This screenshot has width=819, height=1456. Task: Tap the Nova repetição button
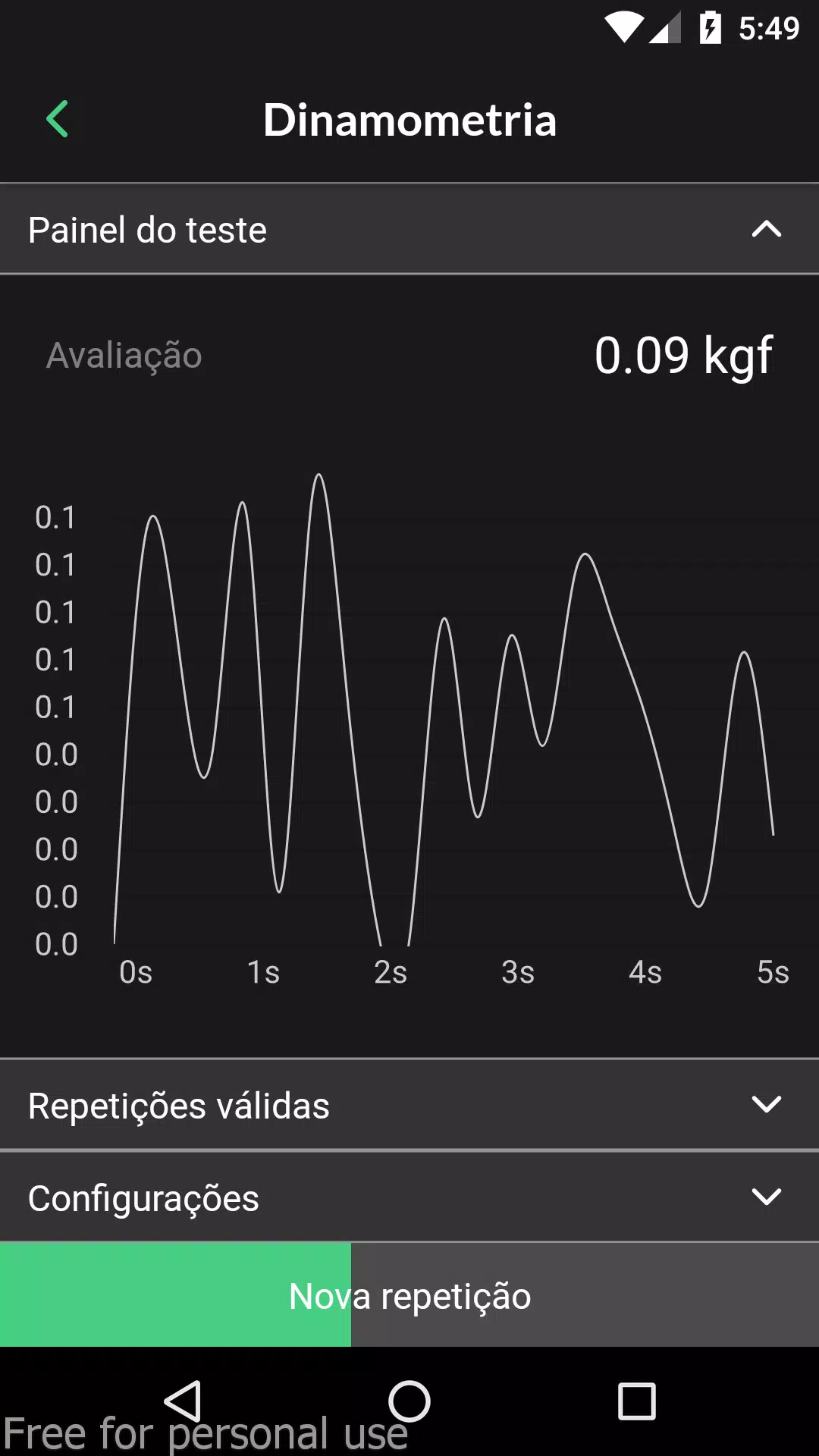click(x=409, y=1296)
